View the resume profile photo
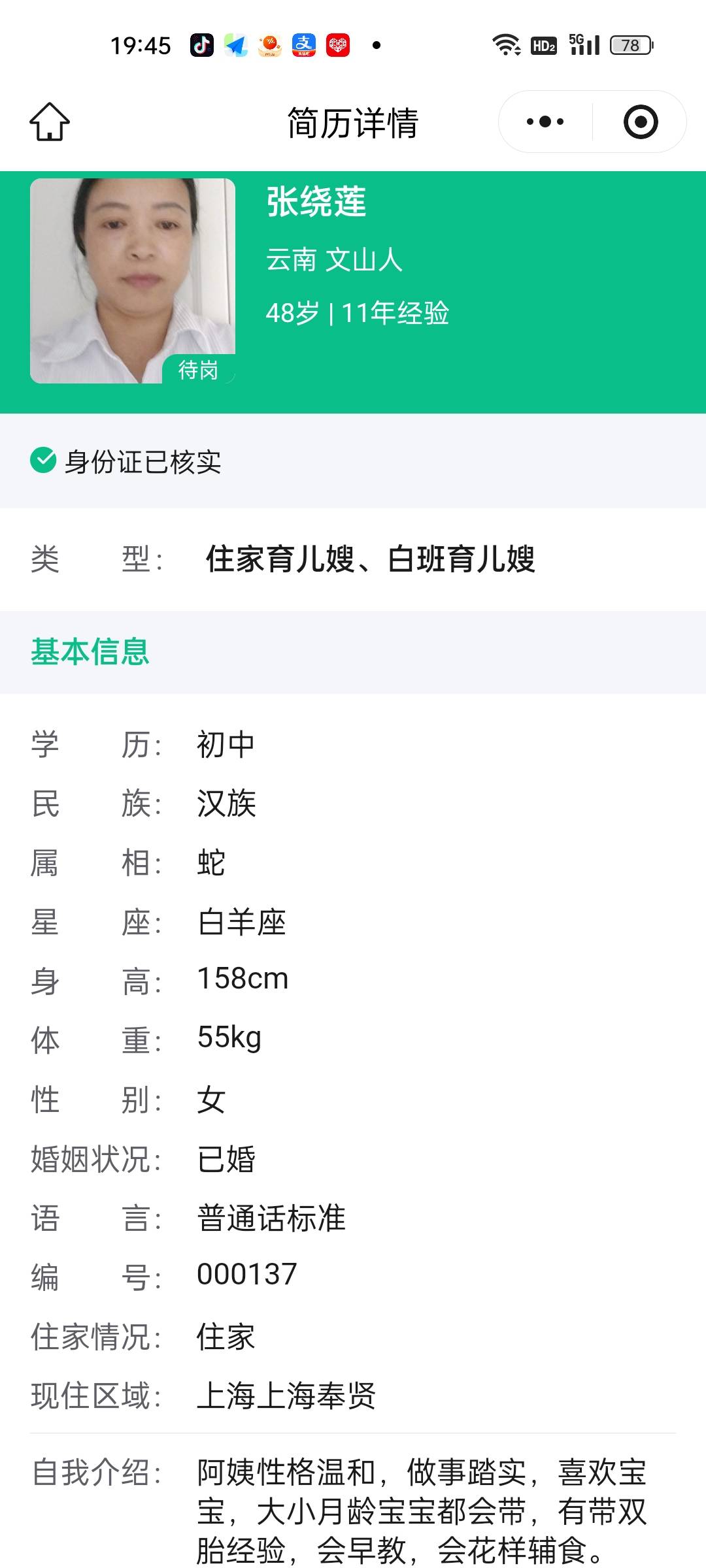 coord(133,280)
